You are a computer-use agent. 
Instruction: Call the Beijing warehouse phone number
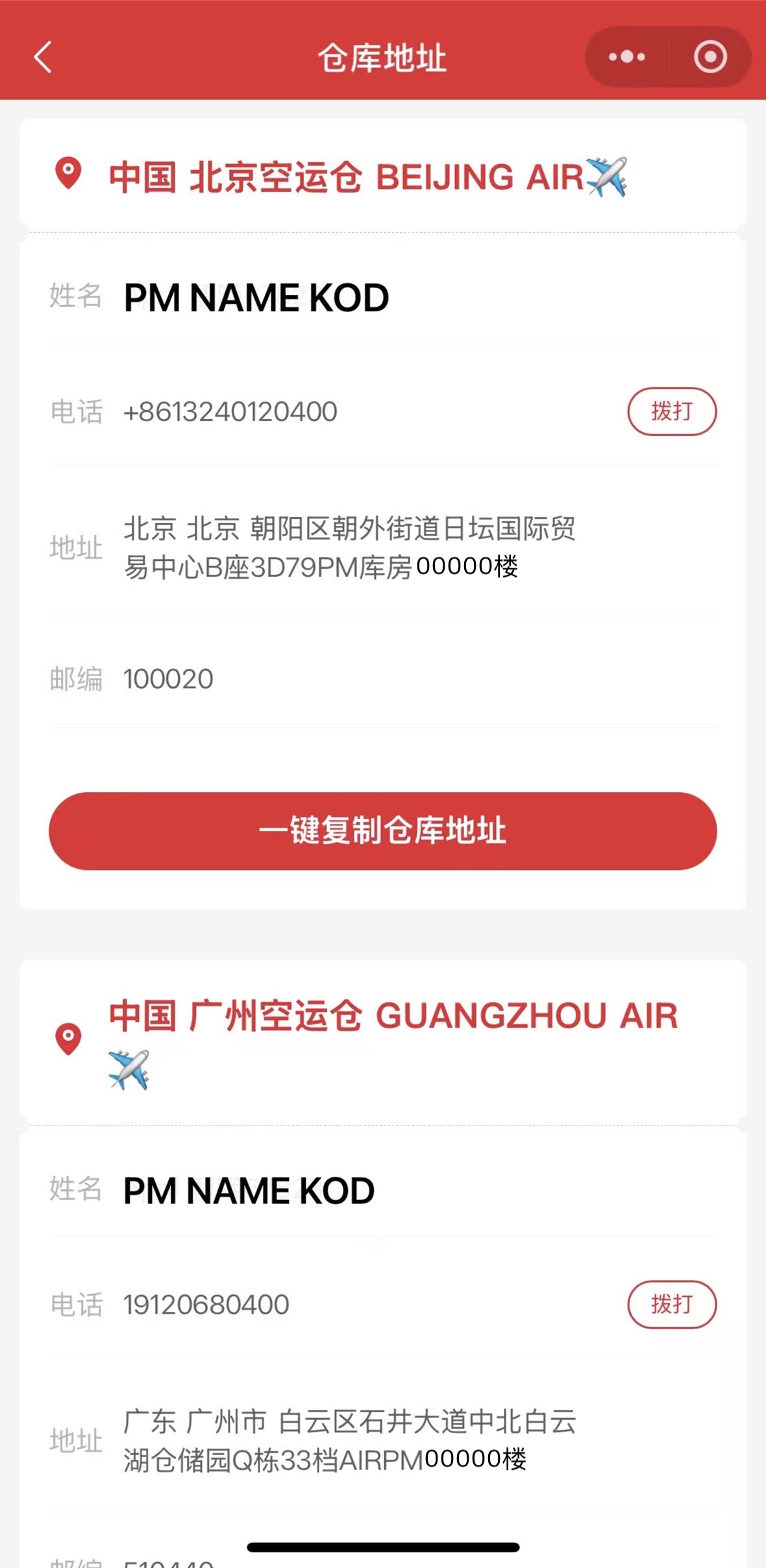click(x=671, y=411)
